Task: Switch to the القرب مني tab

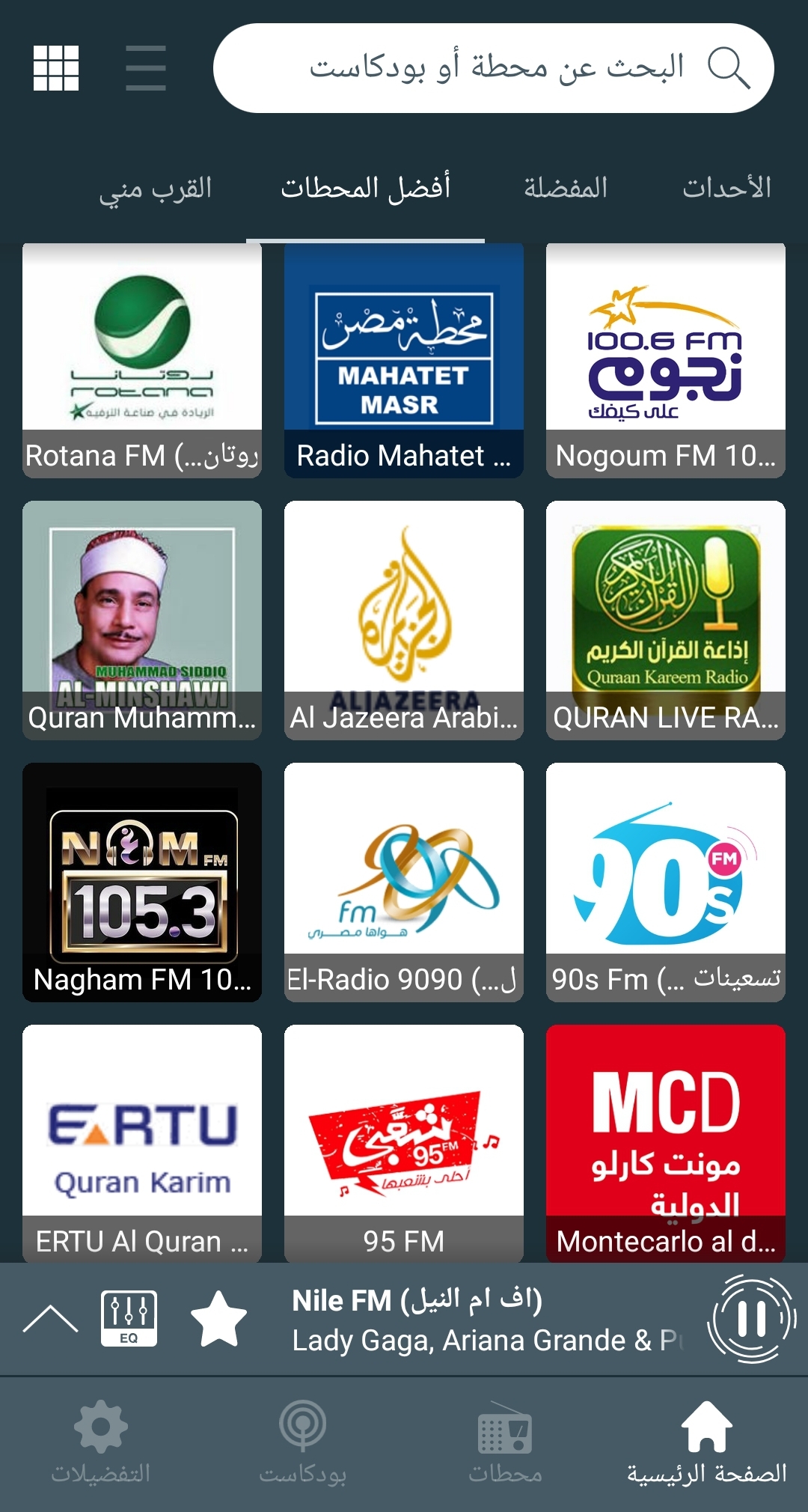Action: [156, 188]
